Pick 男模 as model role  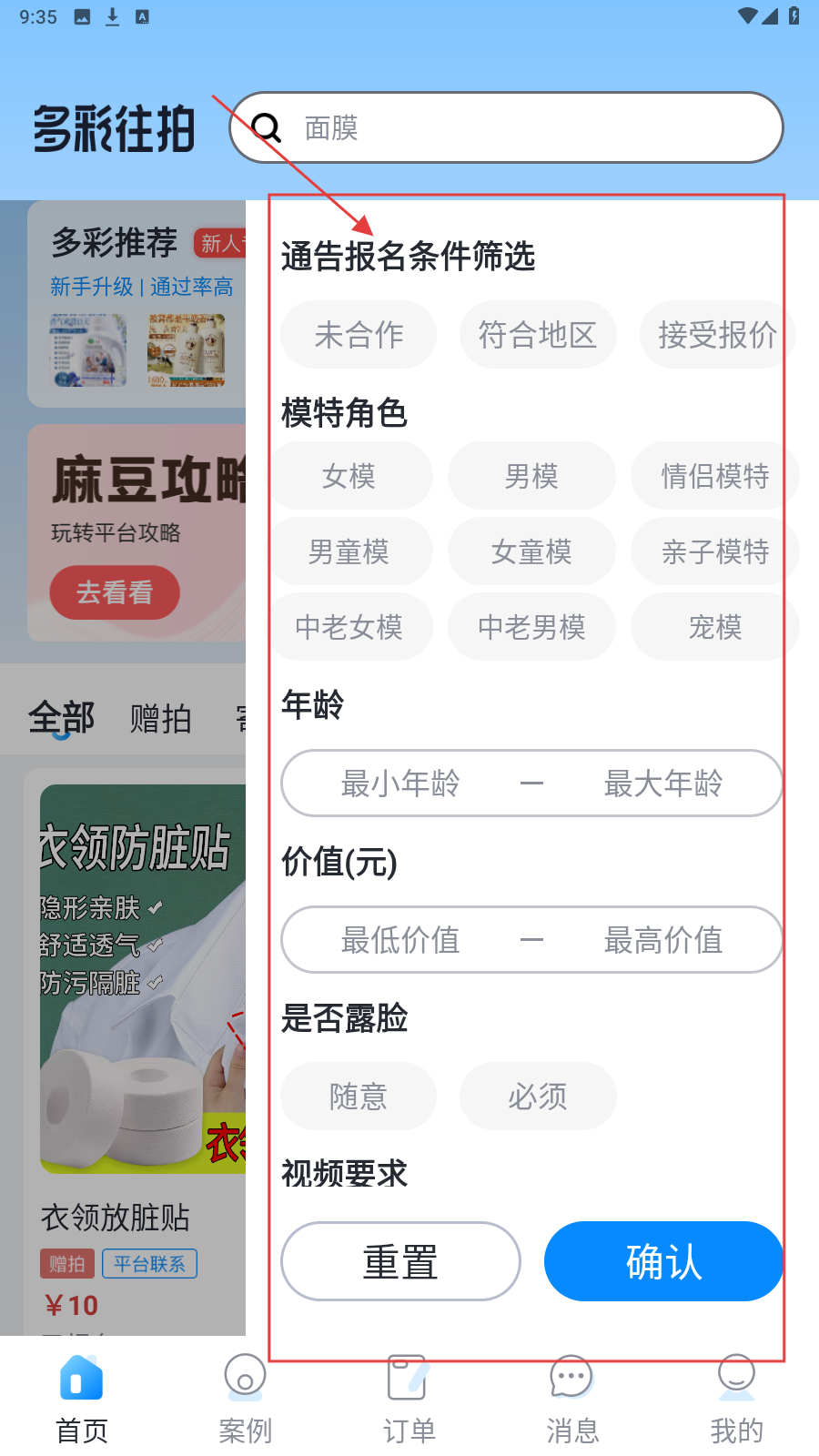pos(531,476)
